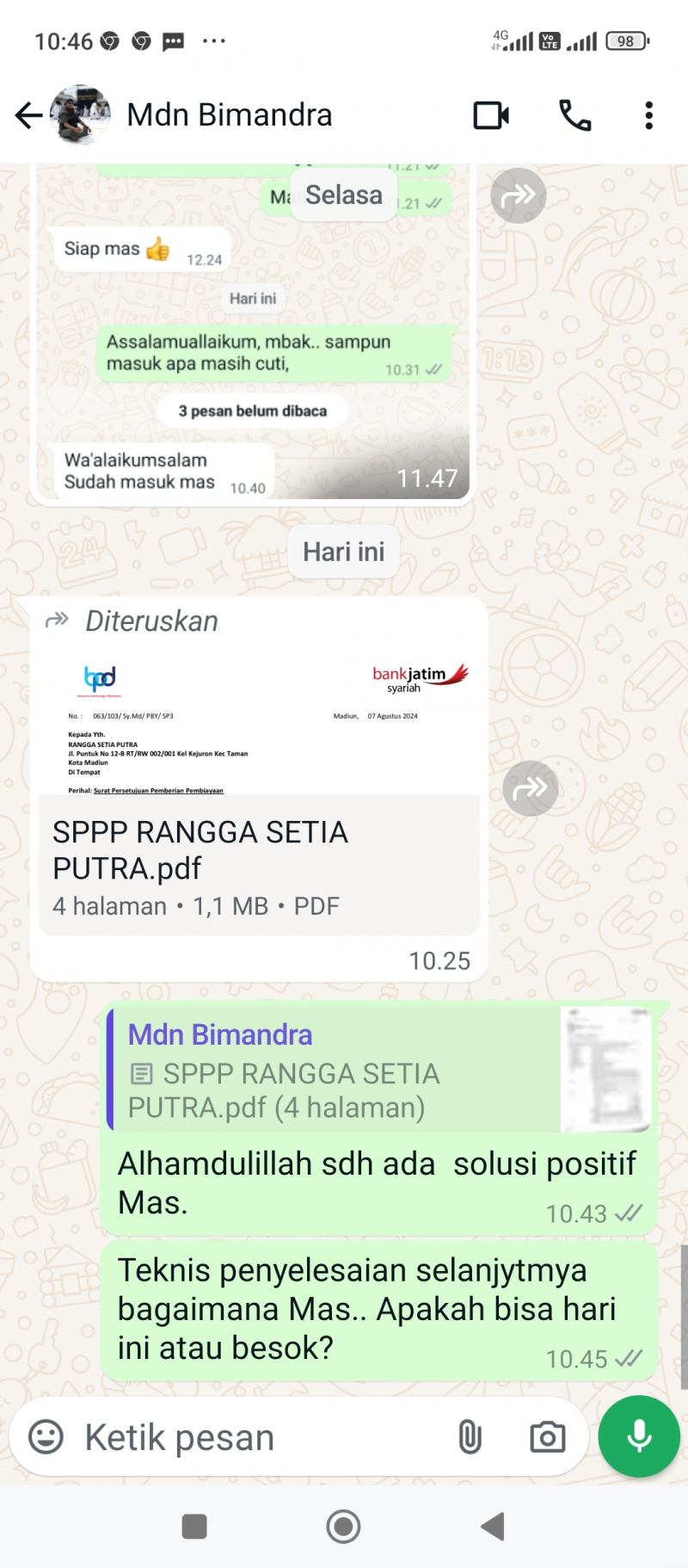Start a voice call with Mdn Bimandra
The width and height of the screenshot is (688, 1568).
coord(574,115)
